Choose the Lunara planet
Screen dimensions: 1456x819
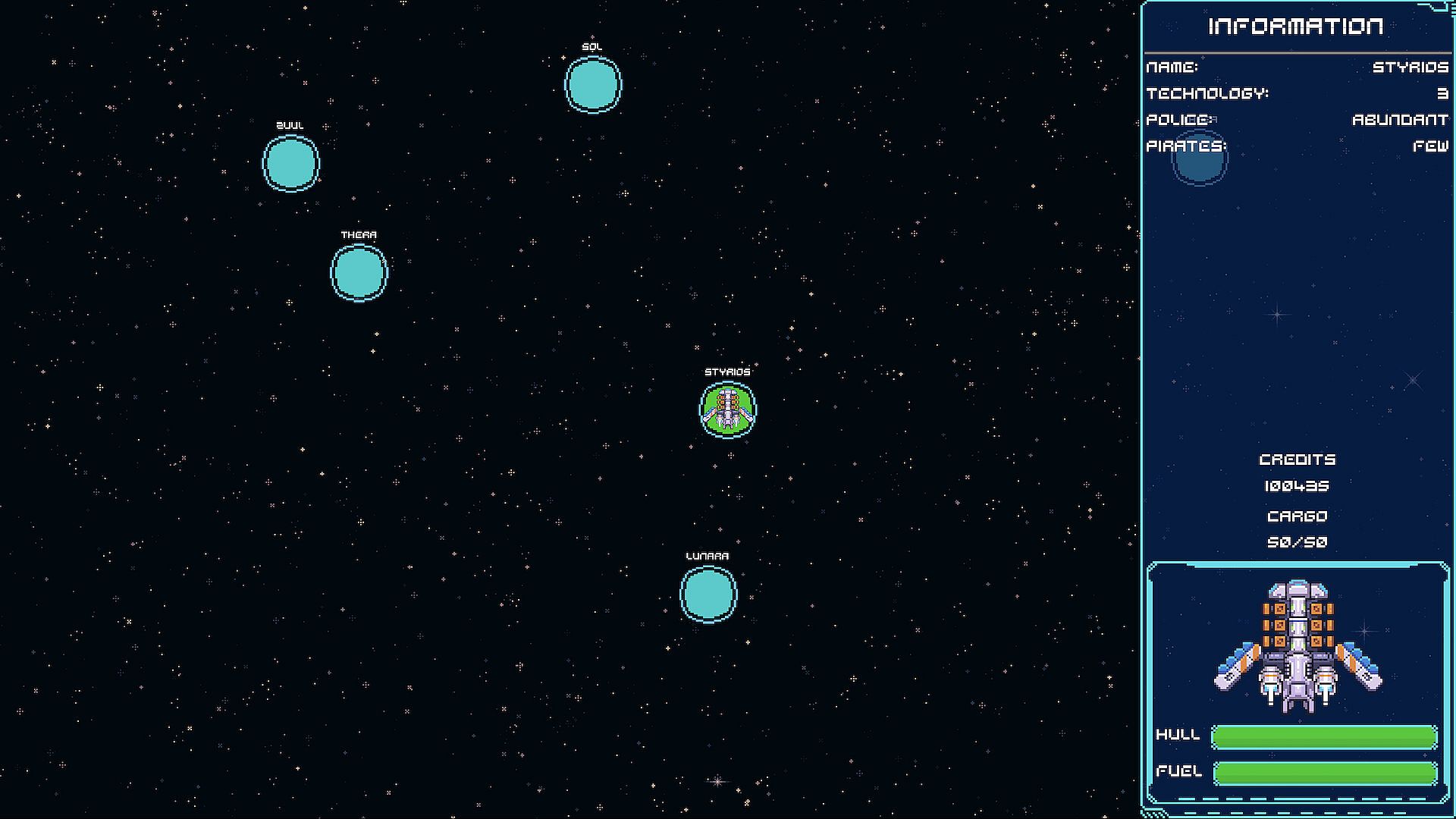click(708, 594)
